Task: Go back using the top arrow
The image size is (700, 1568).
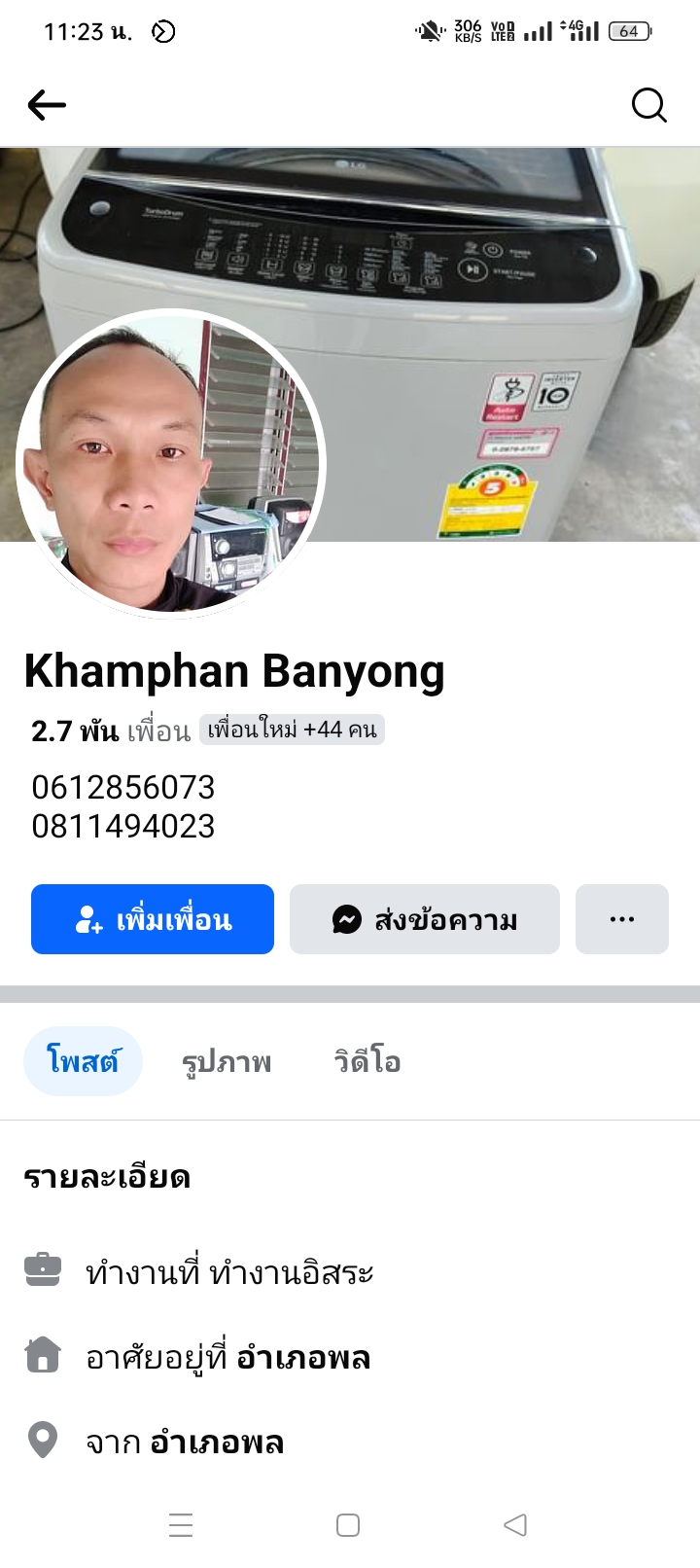Action: (47, 105)
